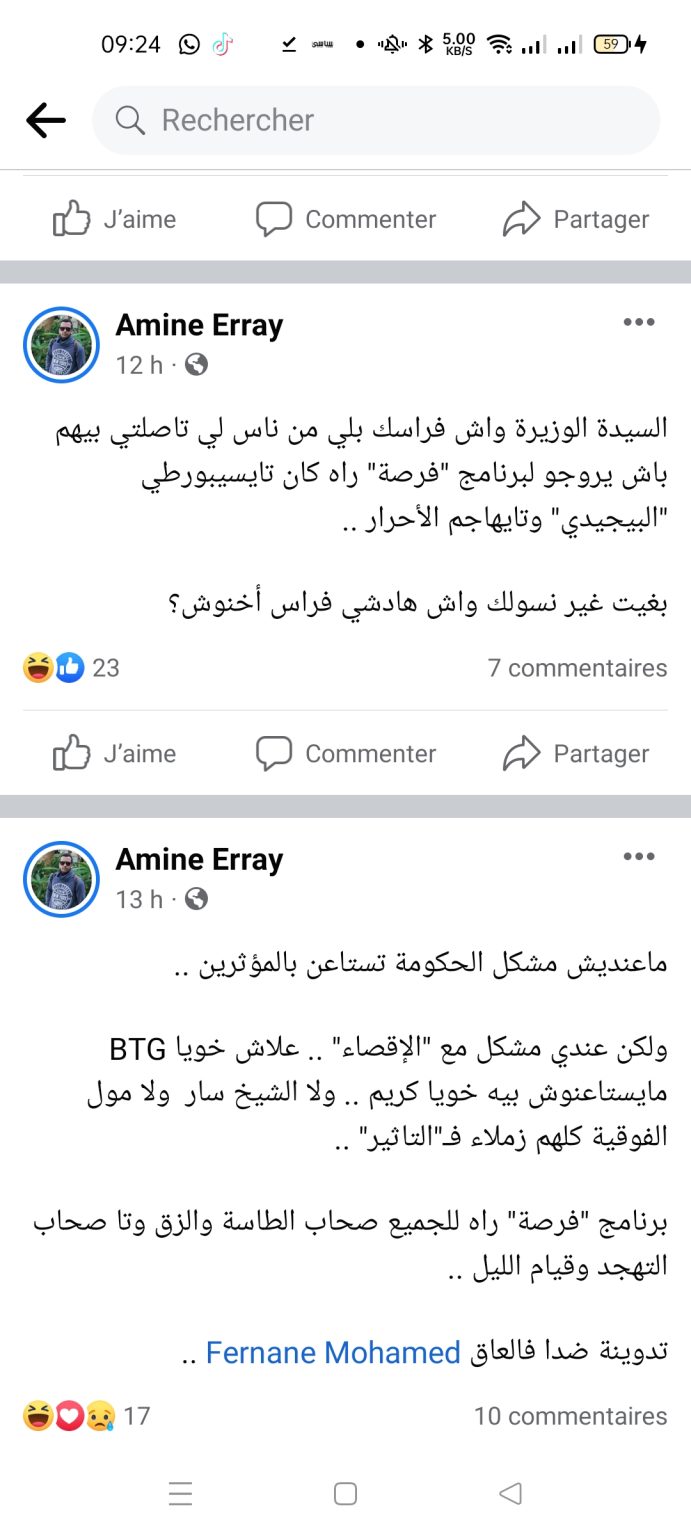This screenshot has width=691, height=1536.
Task: Go back using the top arrow
Action: pos(46,121)
